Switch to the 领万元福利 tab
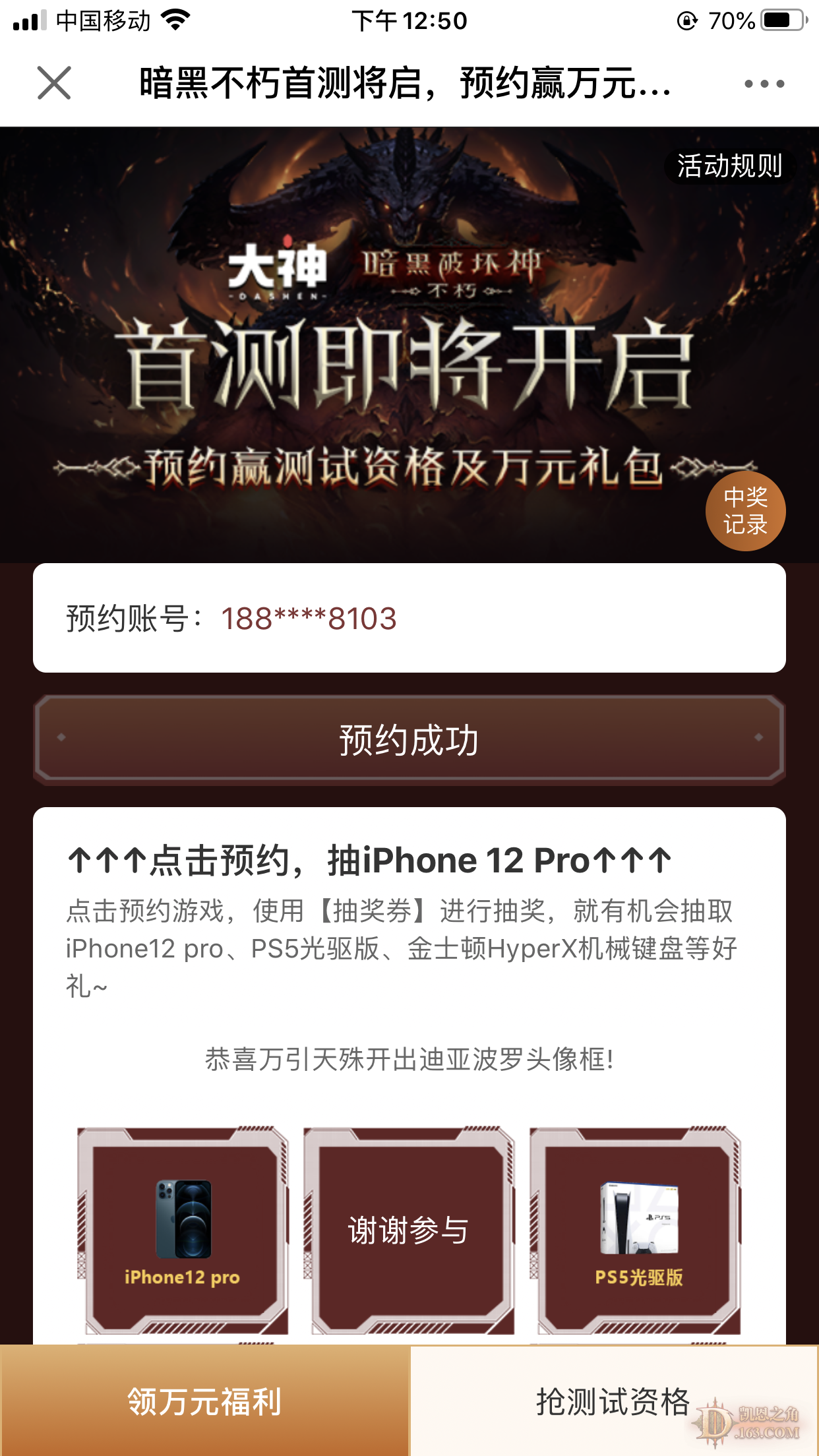The width and height of the screenshot is (819, 1456). (x=204, y=1401)
